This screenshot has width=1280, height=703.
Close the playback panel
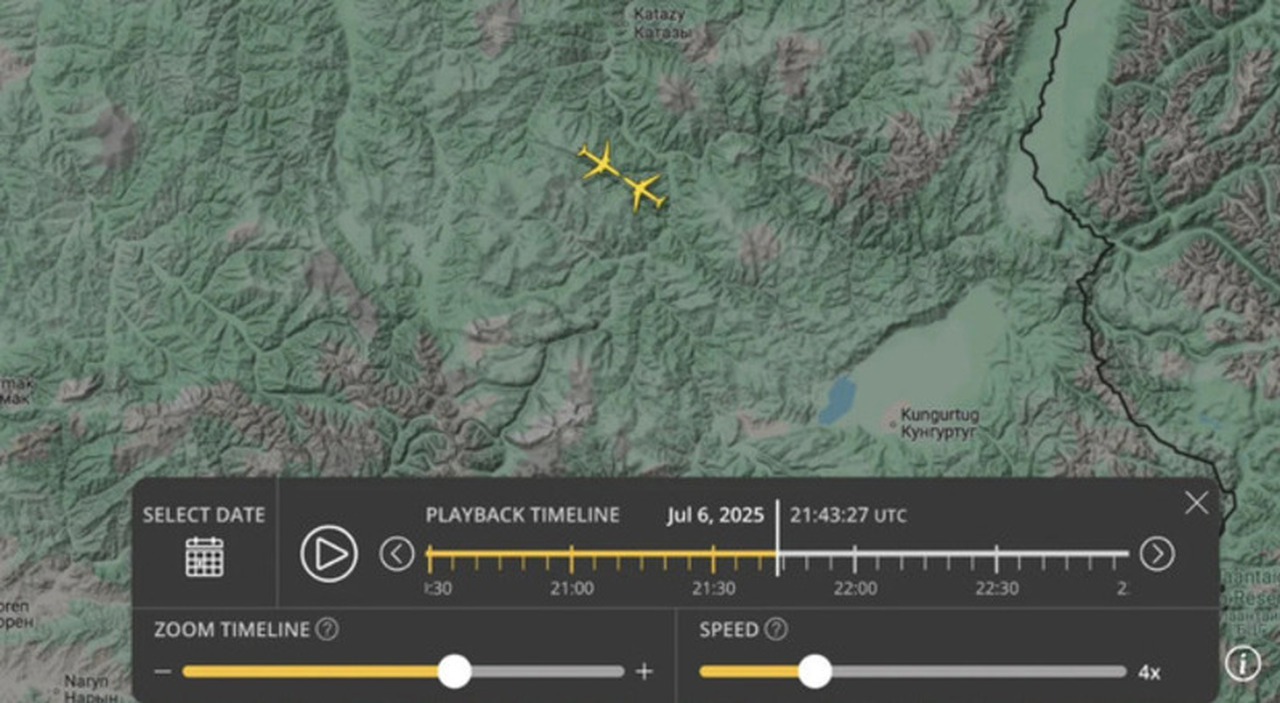click(1196, 503)
